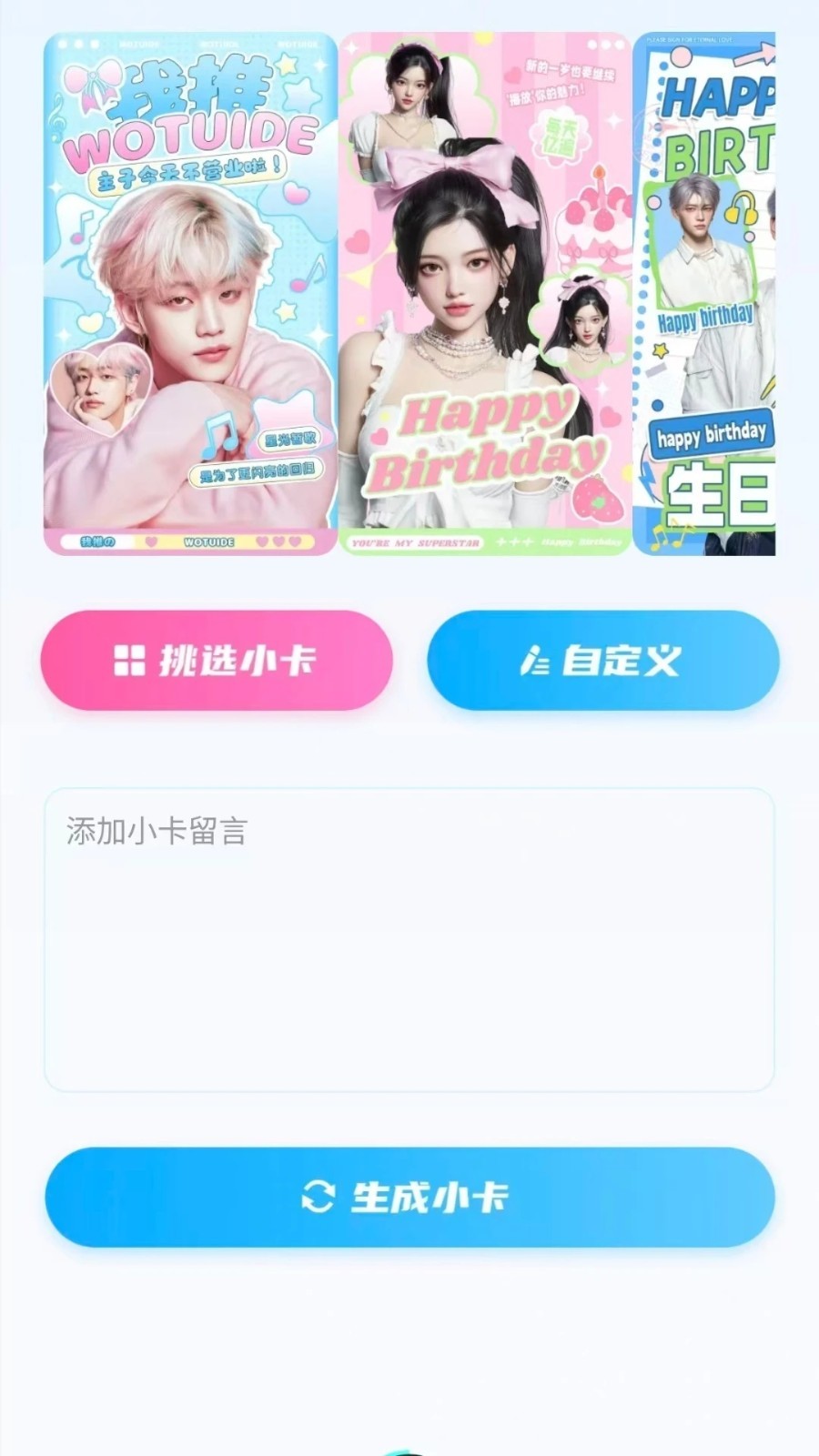Select the pink WOTUIDE card template
The height and width of the screenshot is (1456, 819).
click(190, 293)
